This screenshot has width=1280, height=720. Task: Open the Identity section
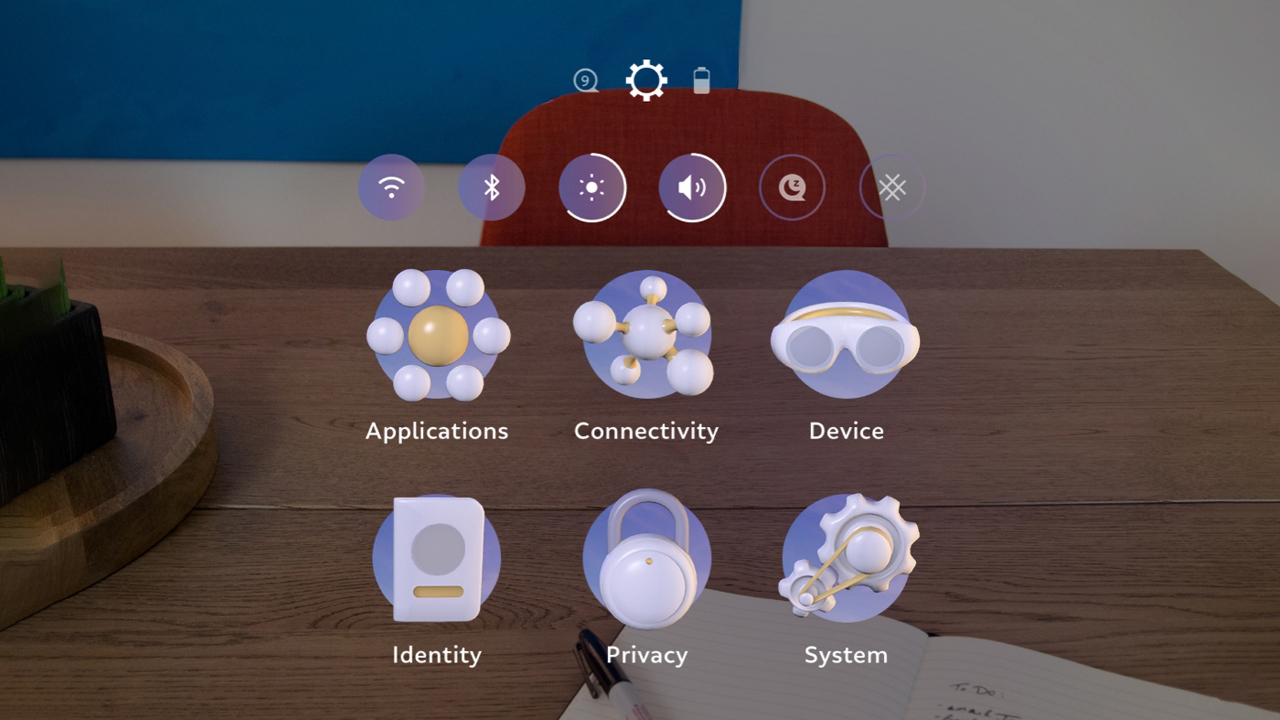437,560
